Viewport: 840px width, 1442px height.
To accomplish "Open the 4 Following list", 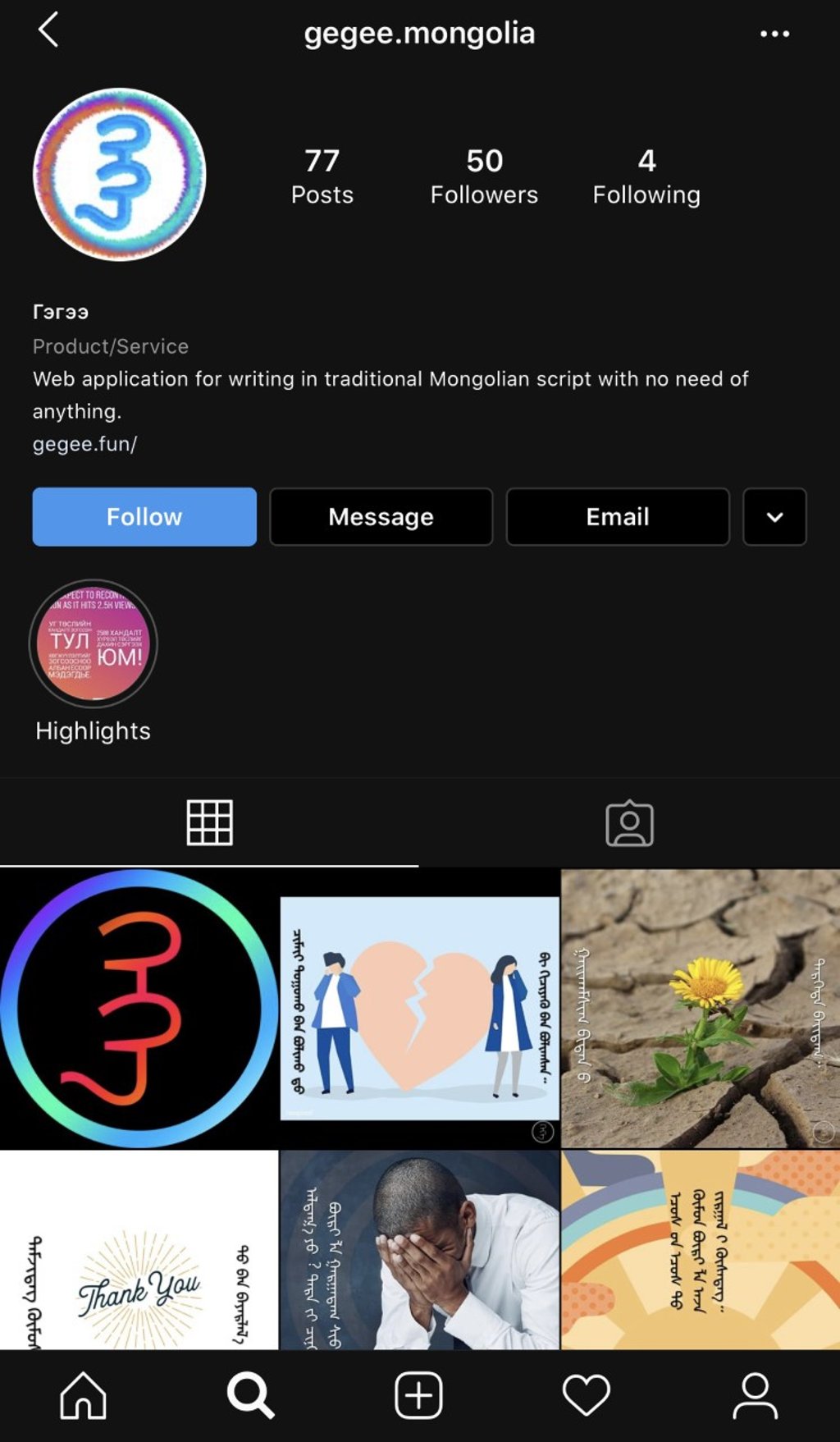I will (x=646, y=176).
